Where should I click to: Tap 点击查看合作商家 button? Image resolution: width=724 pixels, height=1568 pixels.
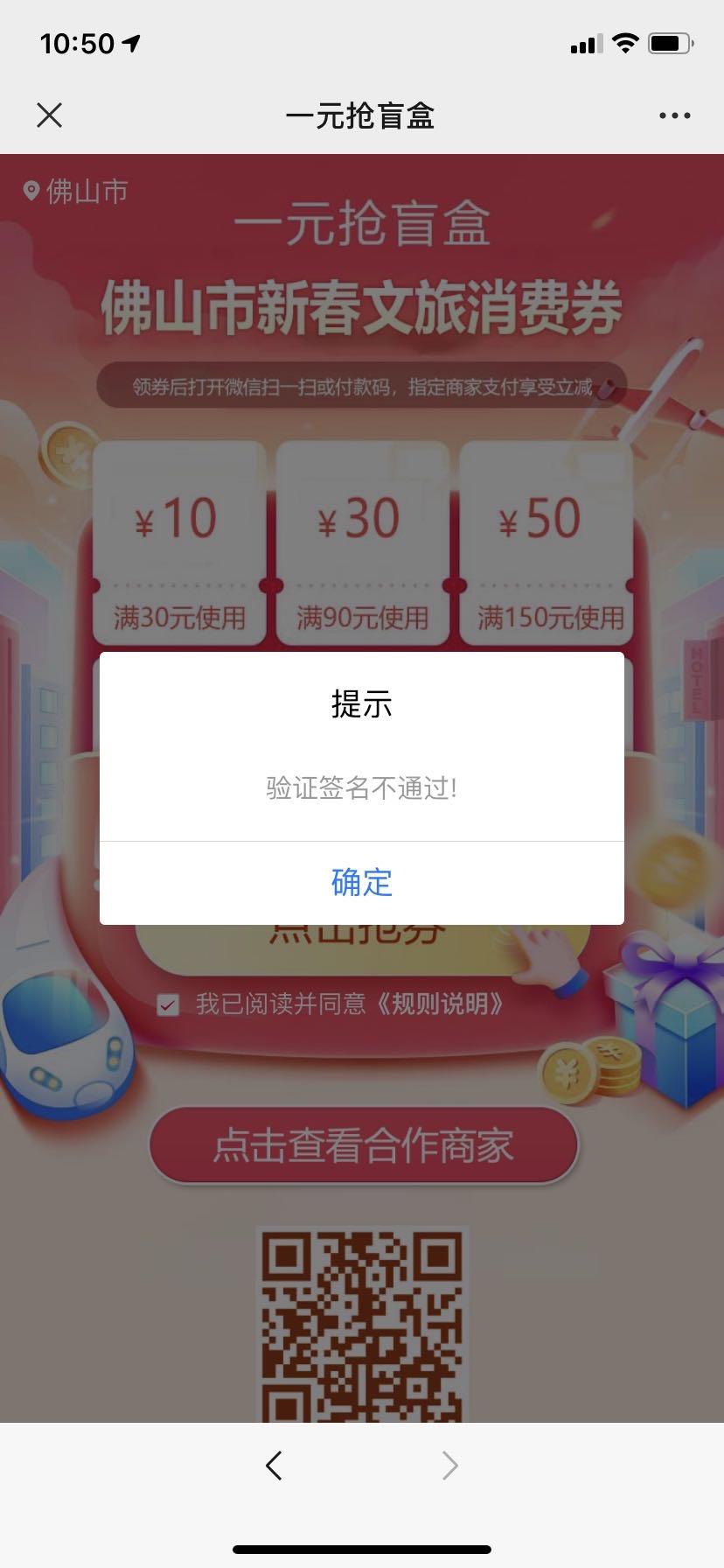363,1145
